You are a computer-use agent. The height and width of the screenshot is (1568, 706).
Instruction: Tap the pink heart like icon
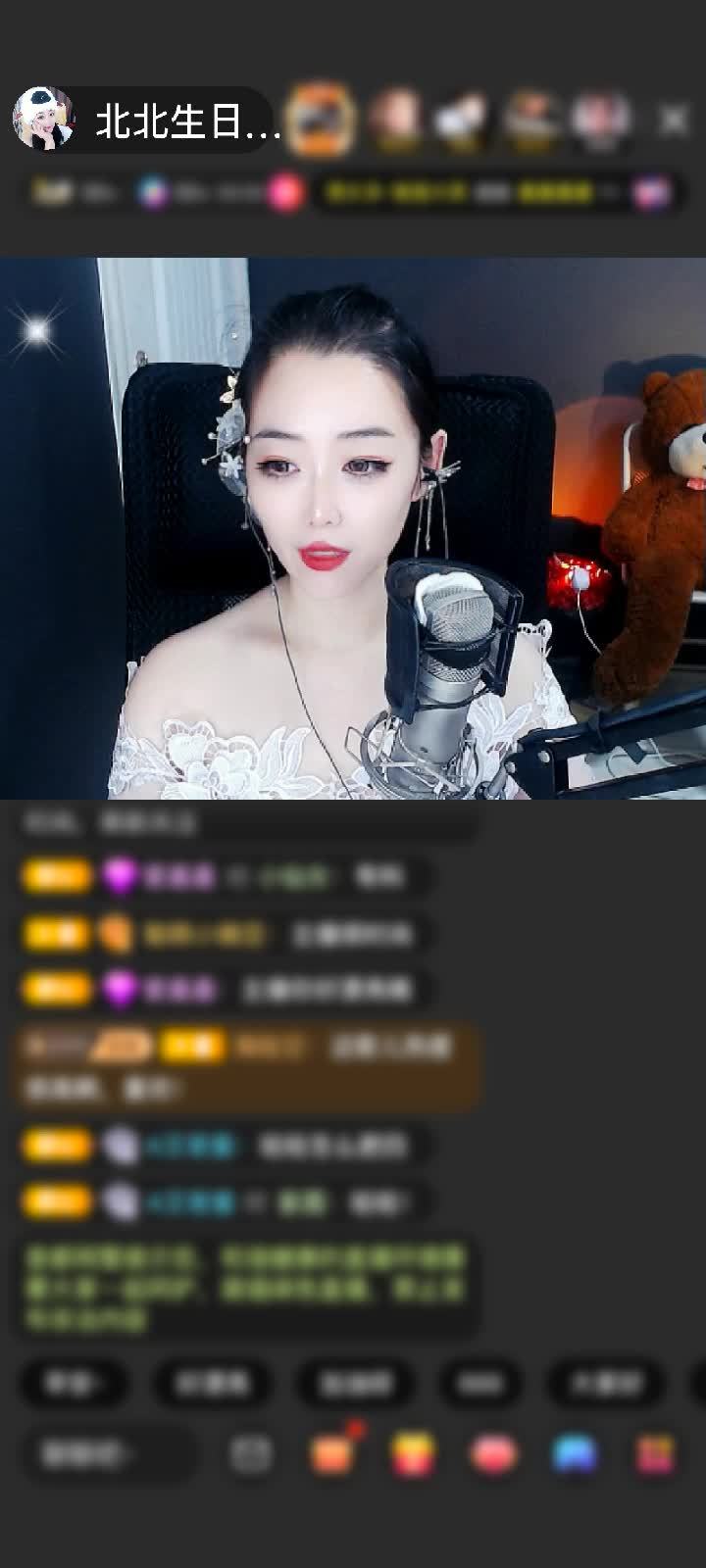pos(494,1455)
